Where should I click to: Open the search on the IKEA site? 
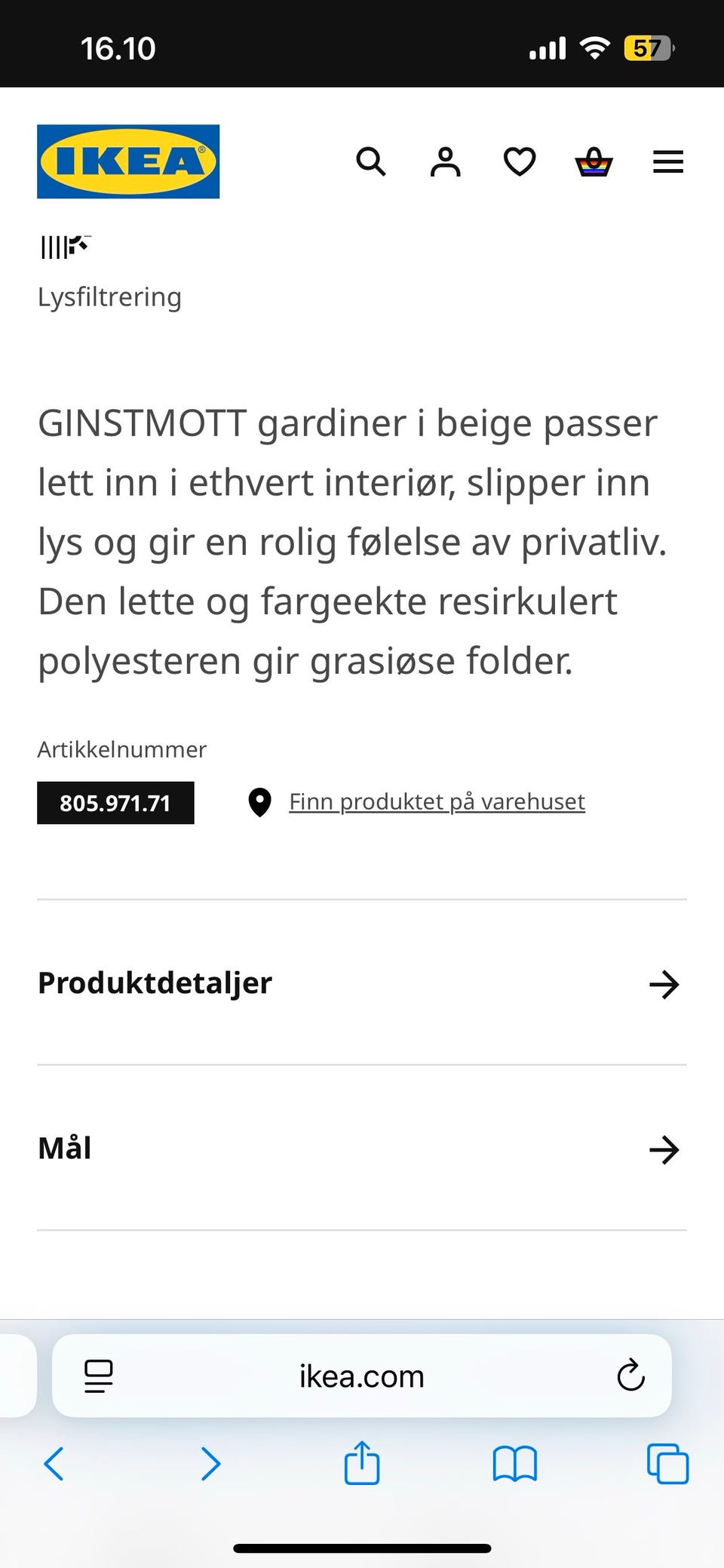(x=371, y=161)
